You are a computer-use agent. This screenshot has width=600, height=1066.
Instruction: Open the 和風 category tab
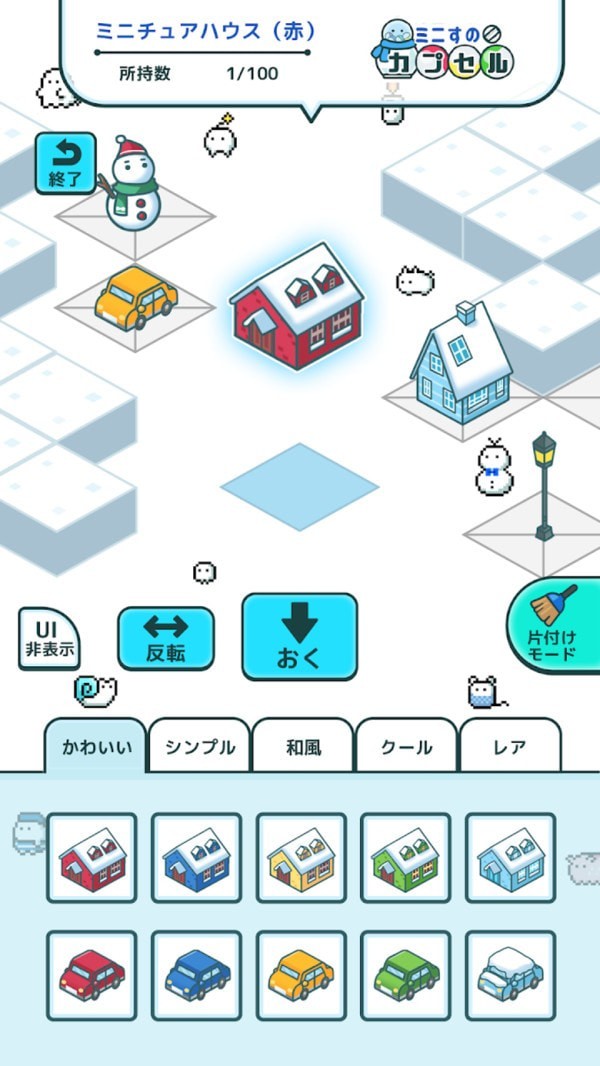click(304, 747)
